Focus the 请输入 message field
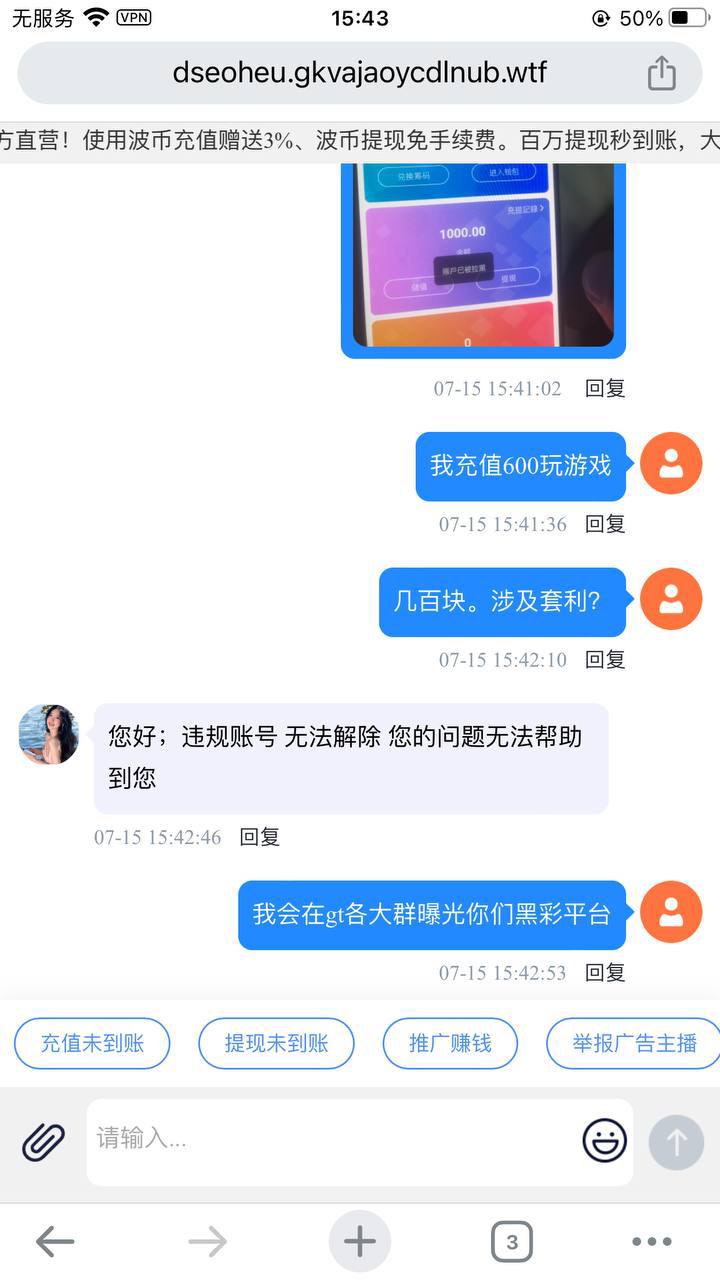 tap(330, 1139)
